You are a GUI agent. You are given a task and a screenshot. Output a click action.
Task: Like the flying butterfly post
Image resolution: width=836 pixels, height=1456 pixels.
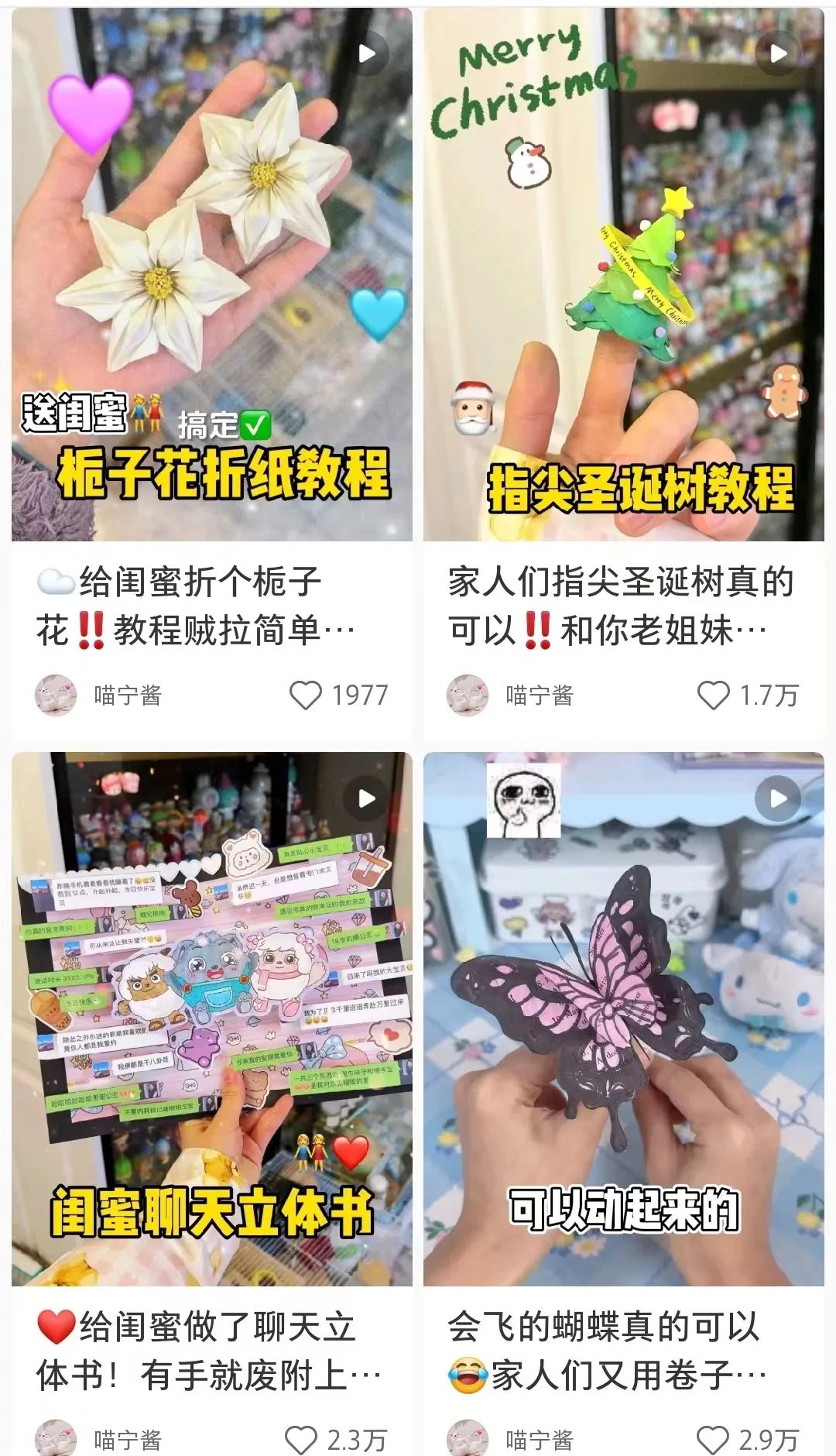click(713, 1440)
